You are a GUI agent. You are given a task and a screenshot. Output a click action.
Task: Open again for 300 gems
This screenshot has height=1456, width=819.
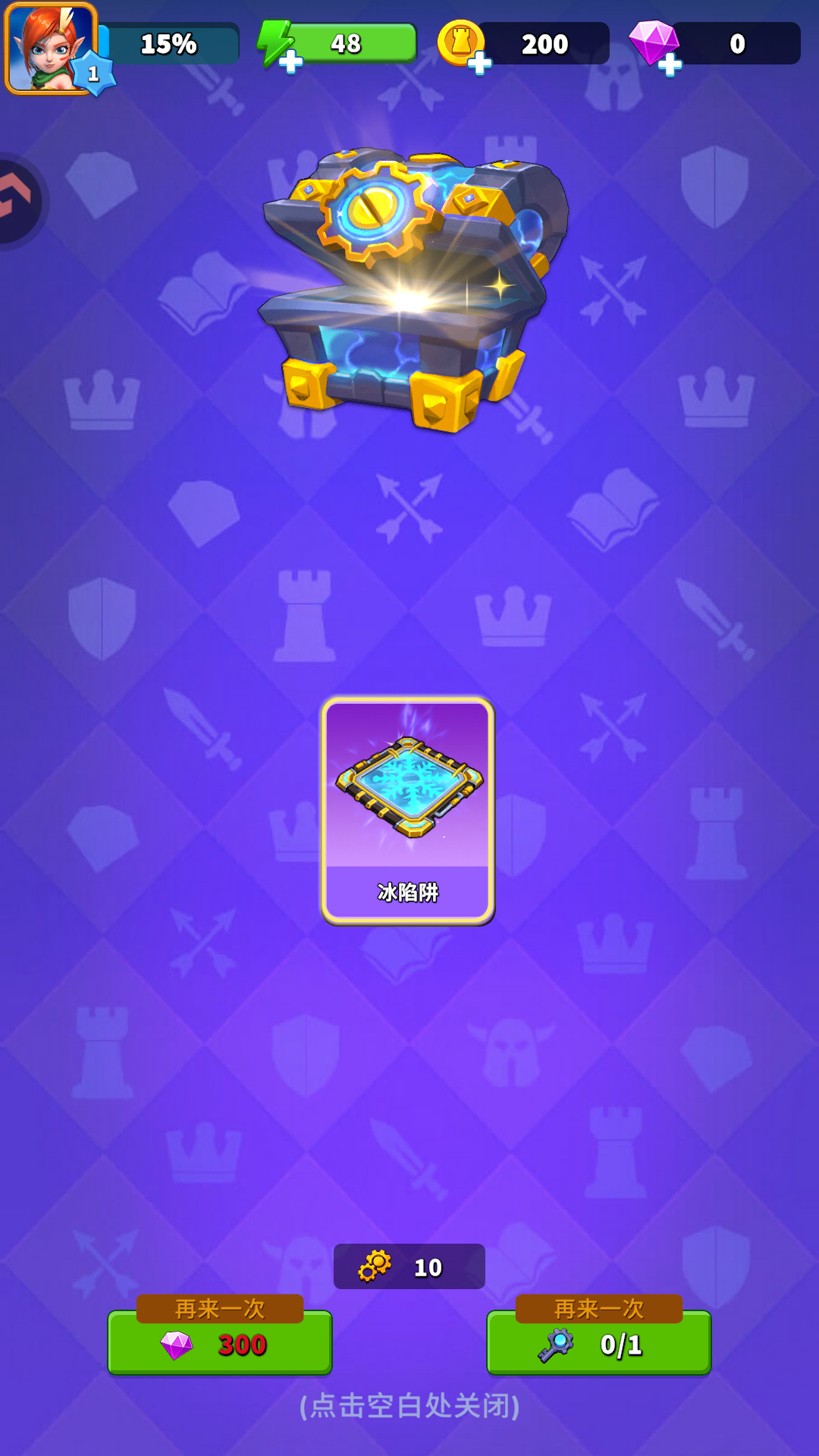point(220,1343)
